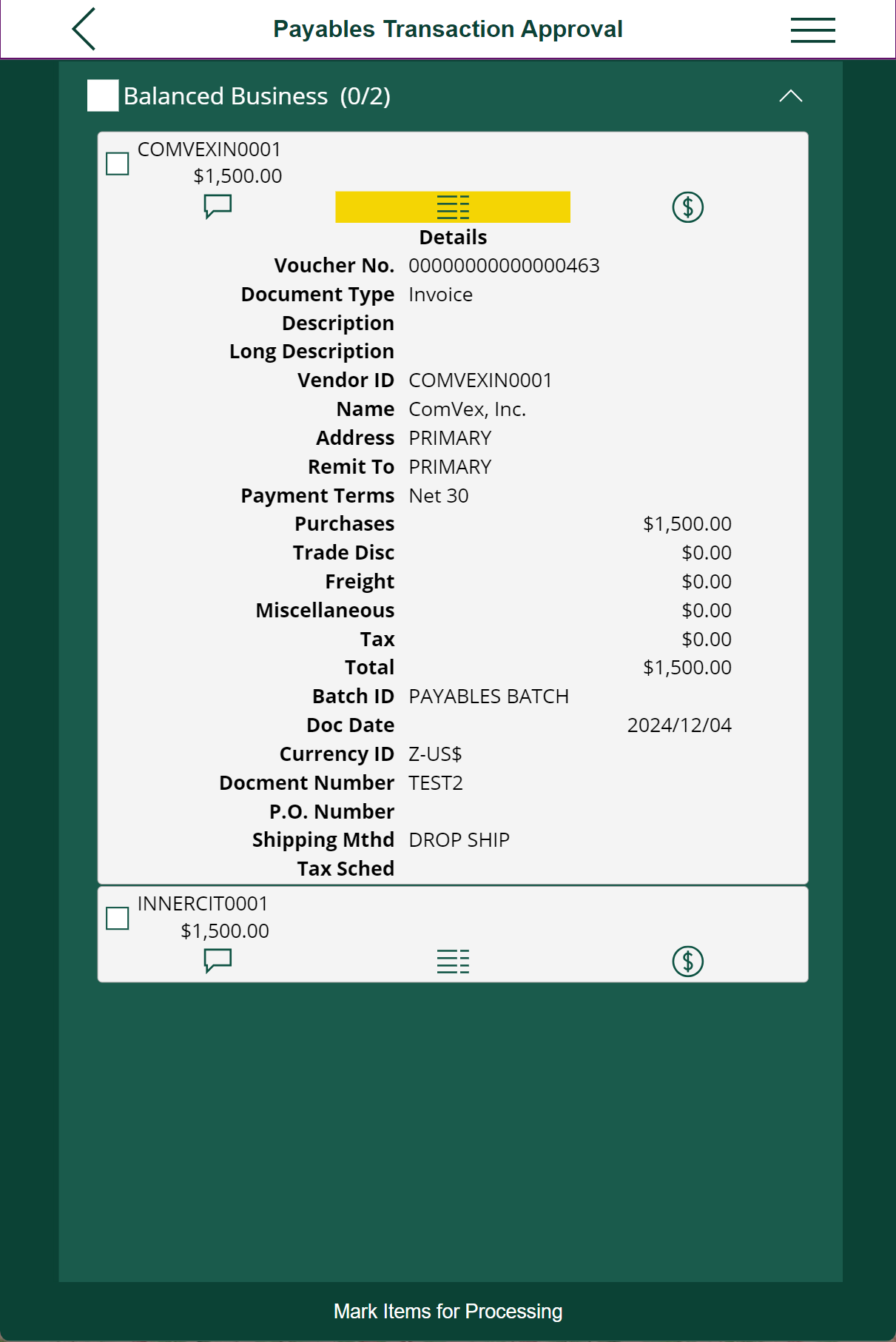Open the hamburger menu
Screen dimensions: 896x1342
click(812, 30)
